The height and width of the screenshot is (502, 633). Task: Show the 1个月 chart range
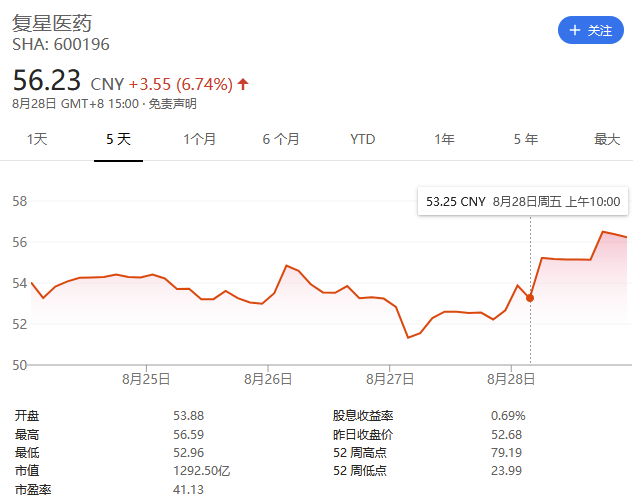point(199,140)
